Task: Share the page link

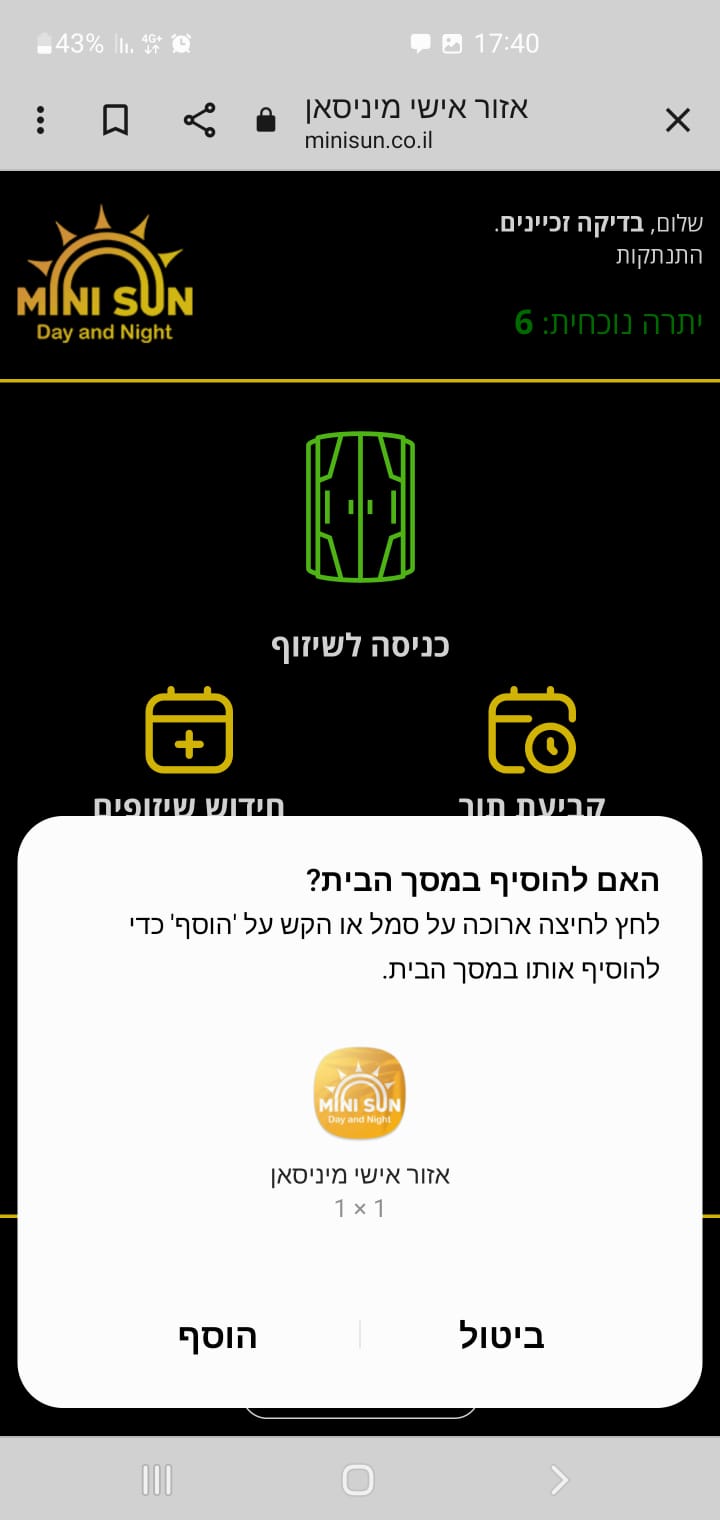Action: coord(199,121)
